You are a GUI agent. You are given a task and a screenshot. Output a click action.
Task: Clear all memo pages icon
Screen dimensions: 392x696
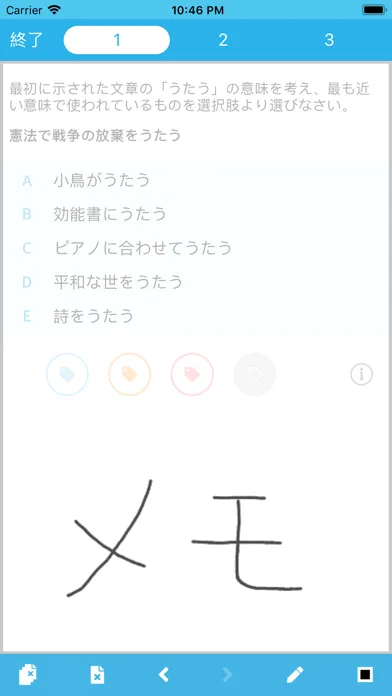[x=28, y=675]
